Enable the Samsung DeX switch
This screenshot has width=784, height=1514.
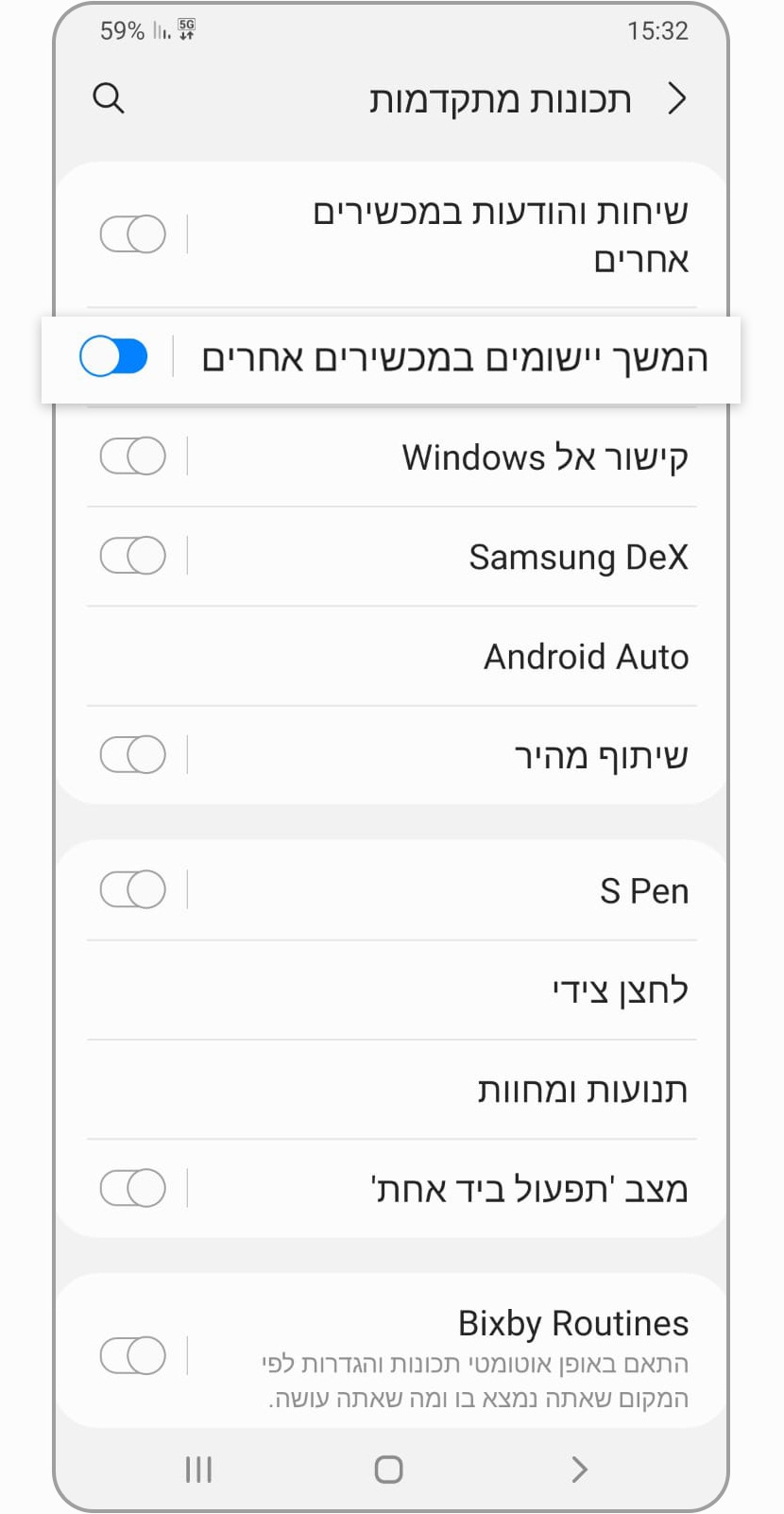(132, 556)
